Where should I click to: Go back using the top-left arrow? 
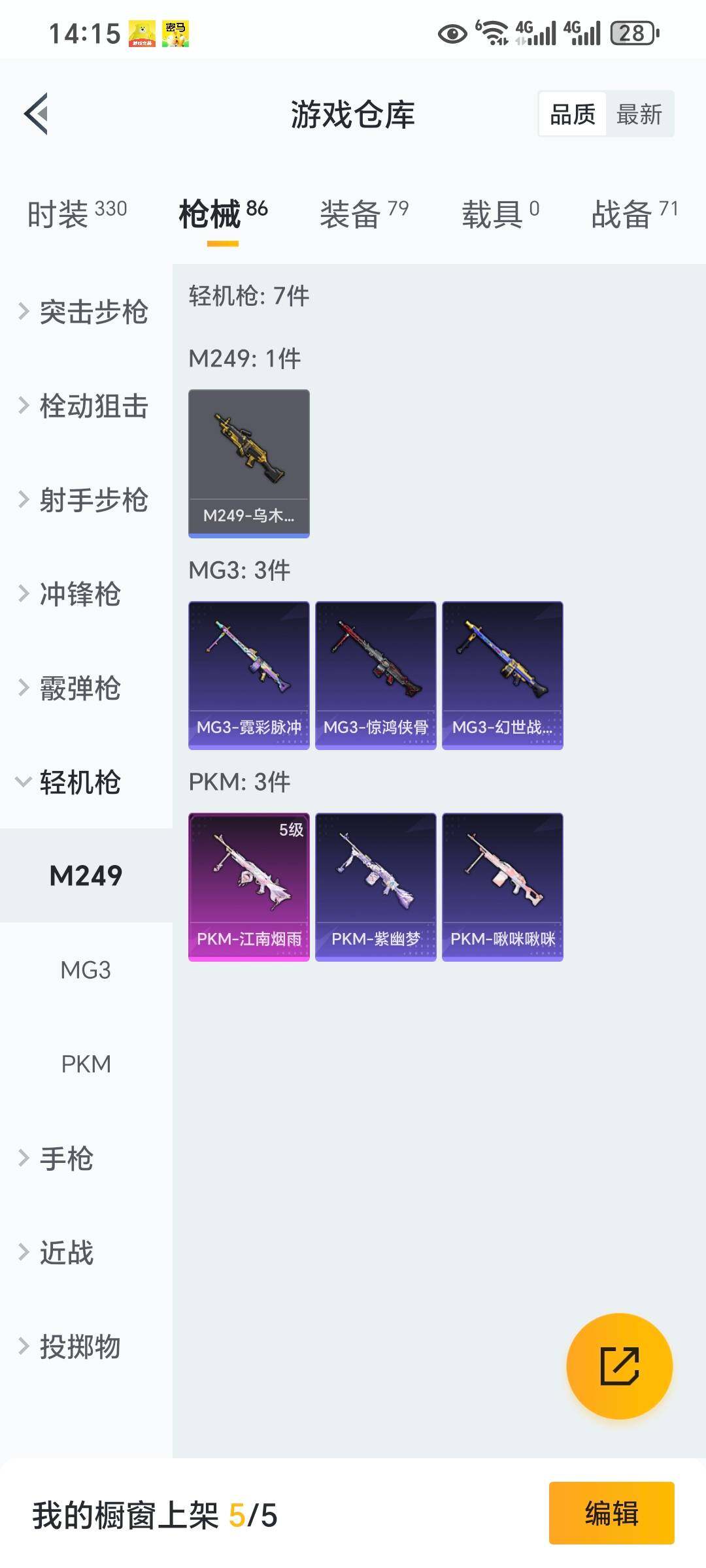(x=37, y=114)
